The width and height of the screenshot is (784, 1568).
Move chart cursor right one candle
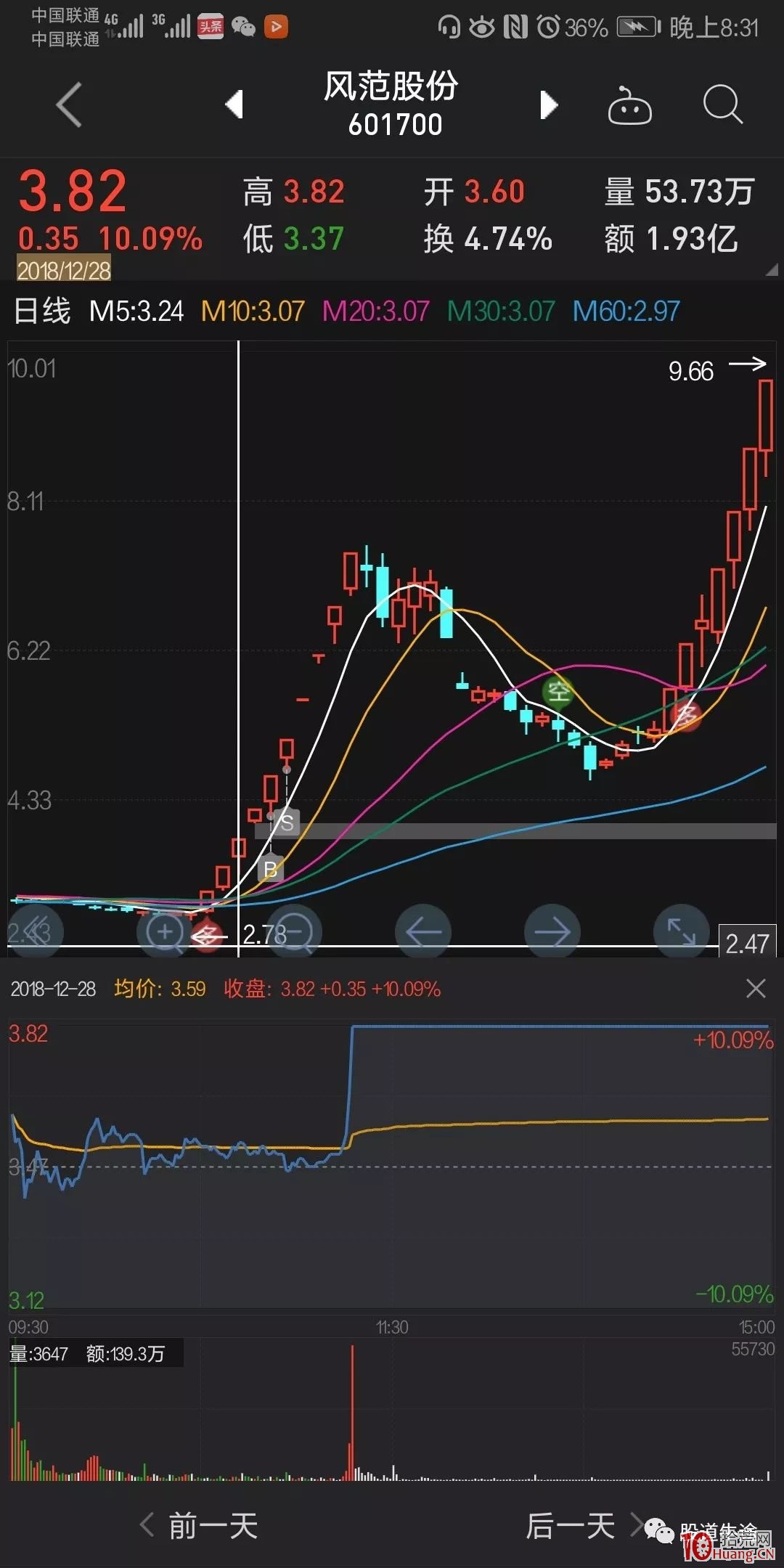pyautogui.click(x=552, y=931)
